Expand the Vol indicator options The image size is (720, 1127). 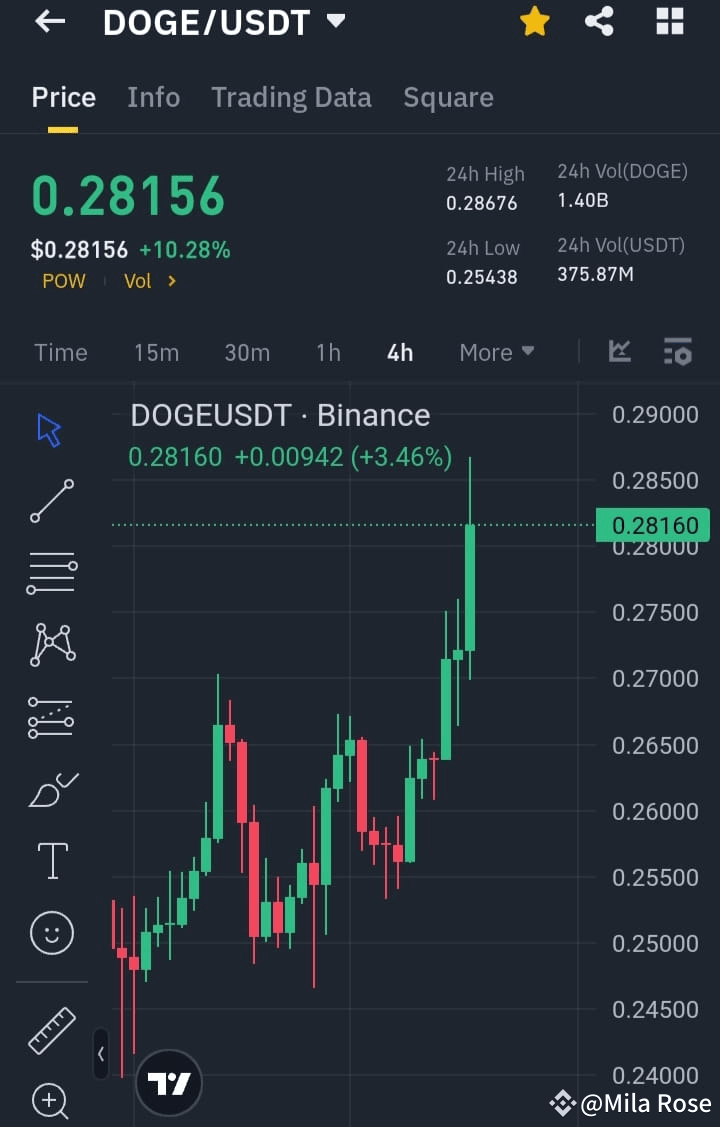[x=150, y=281]
